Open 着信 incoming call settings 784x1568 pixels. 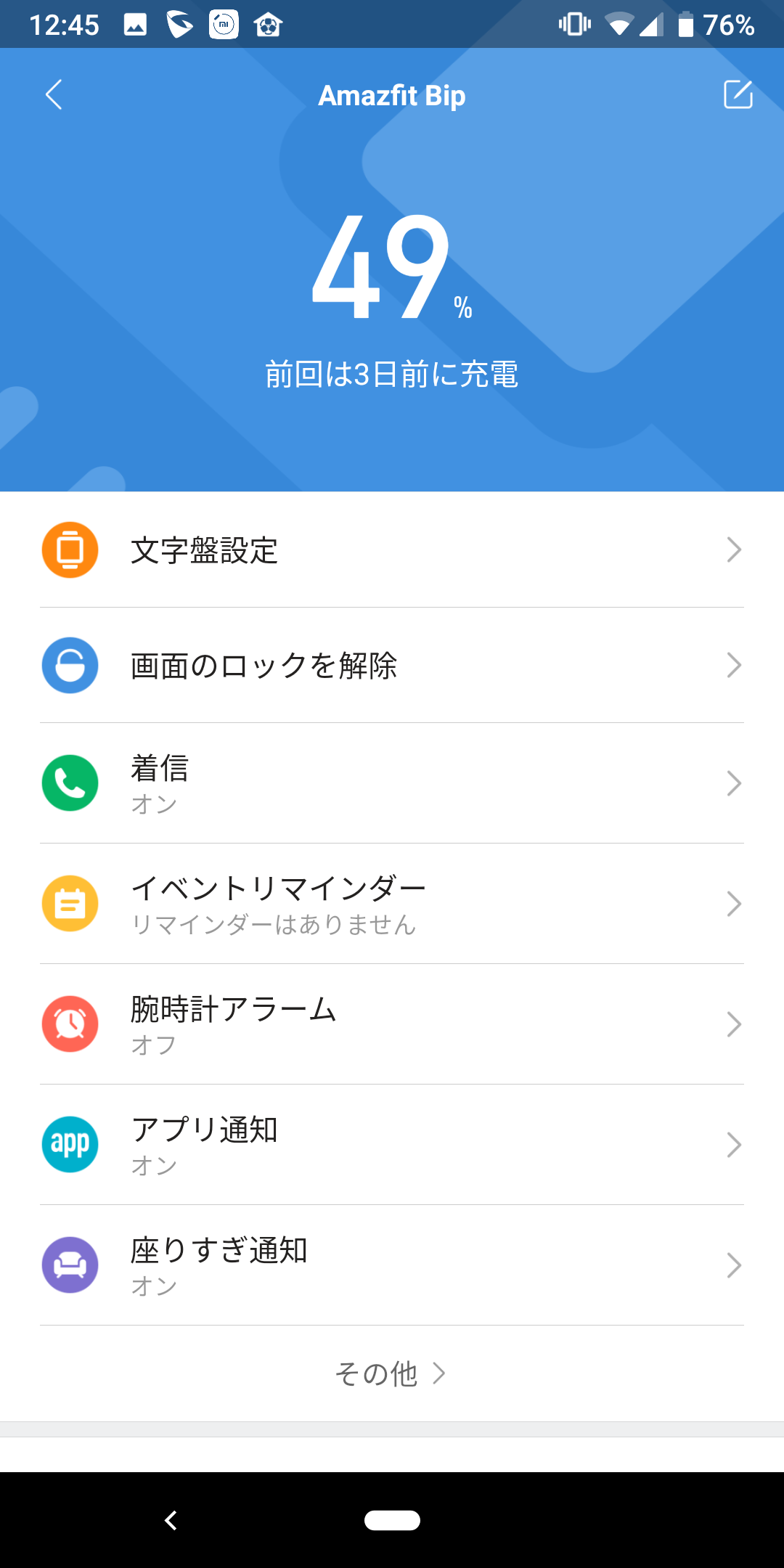tap(392, 783)
